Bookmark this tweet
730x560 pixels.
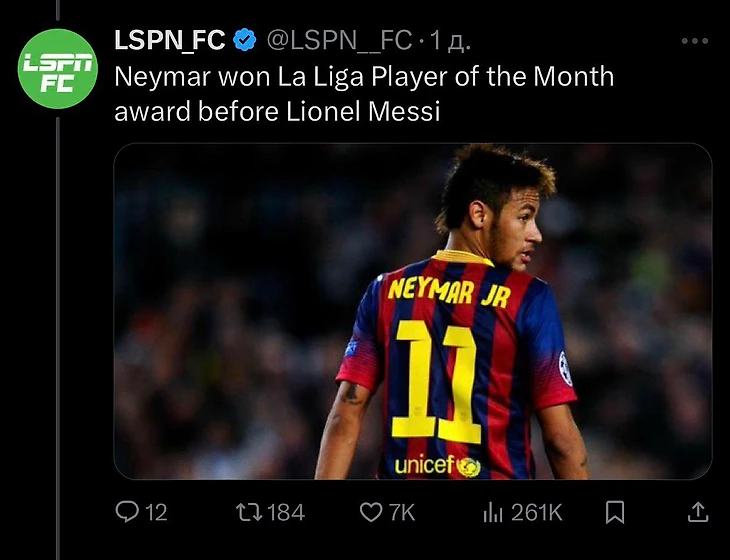[616, 512]
